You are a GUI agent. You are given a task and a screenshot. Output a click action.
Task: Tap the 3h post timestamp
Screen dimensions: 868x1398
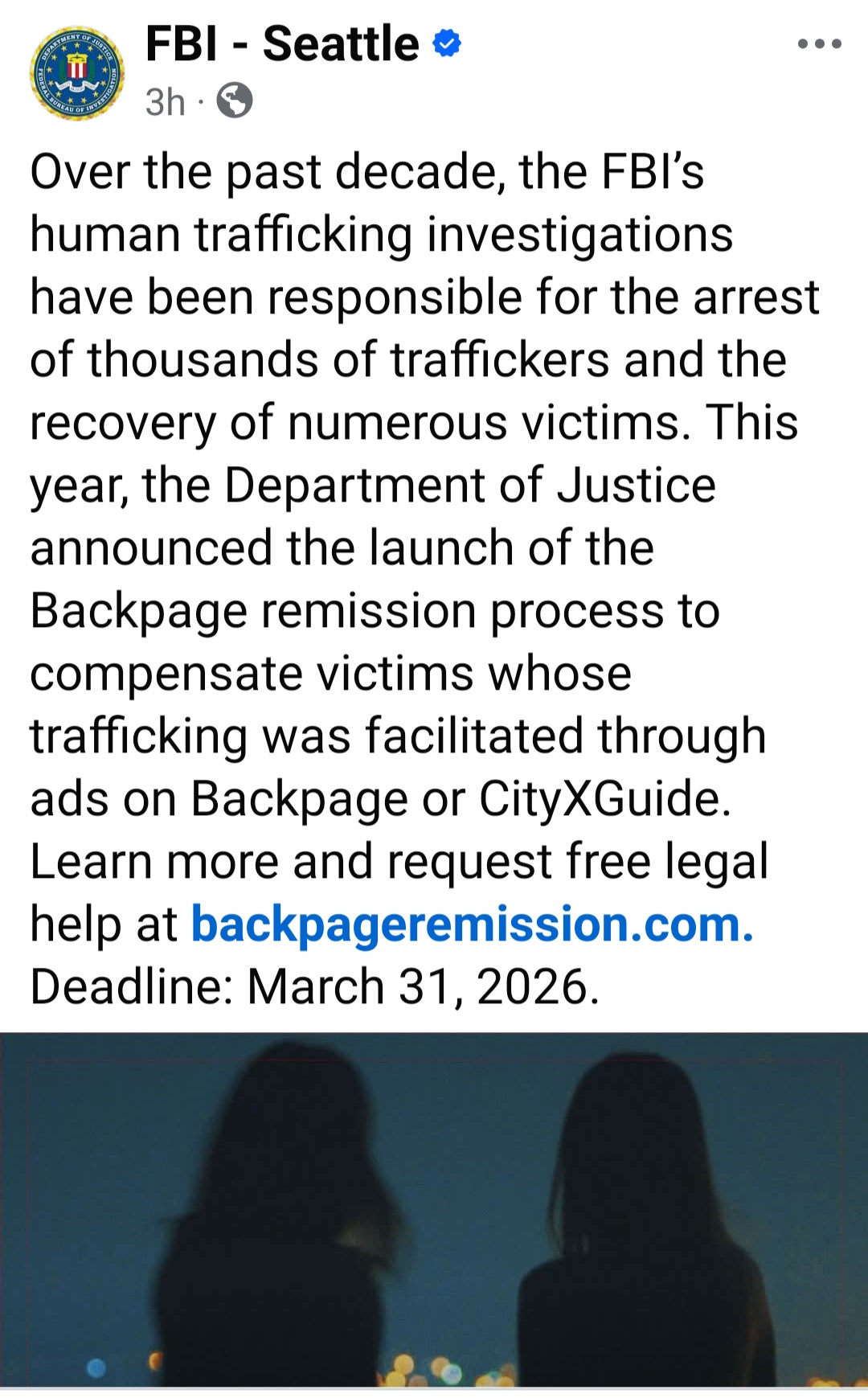pos(165,102)
